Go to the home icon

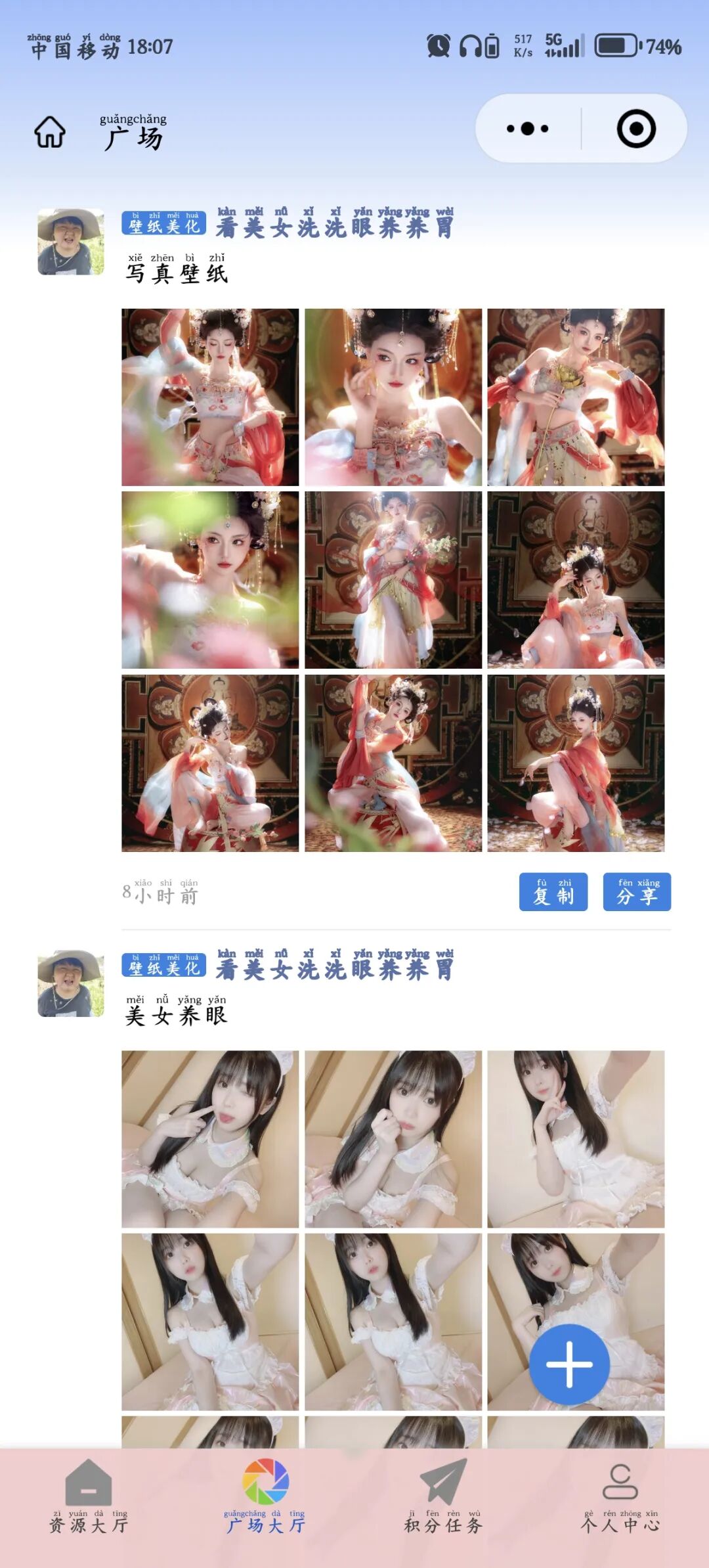coord(50,131)
